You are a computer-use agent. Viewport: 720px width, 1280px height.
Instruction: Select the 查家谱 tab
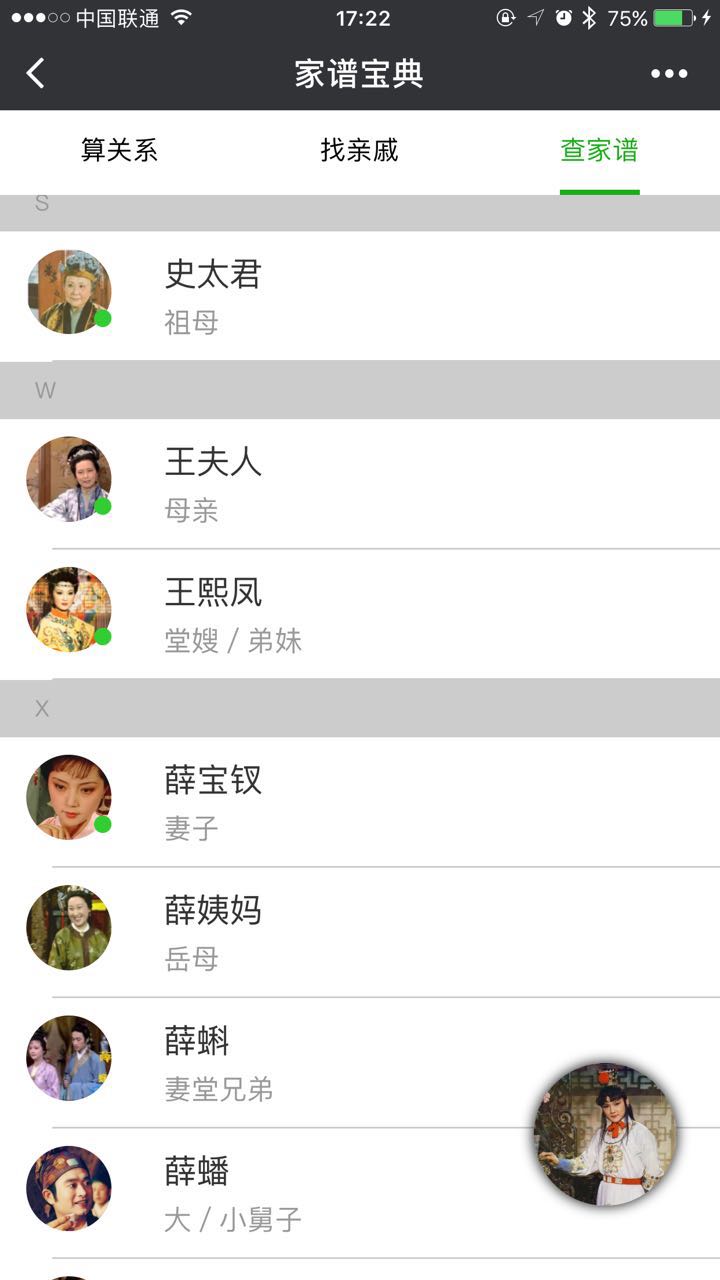coord(599,151)
